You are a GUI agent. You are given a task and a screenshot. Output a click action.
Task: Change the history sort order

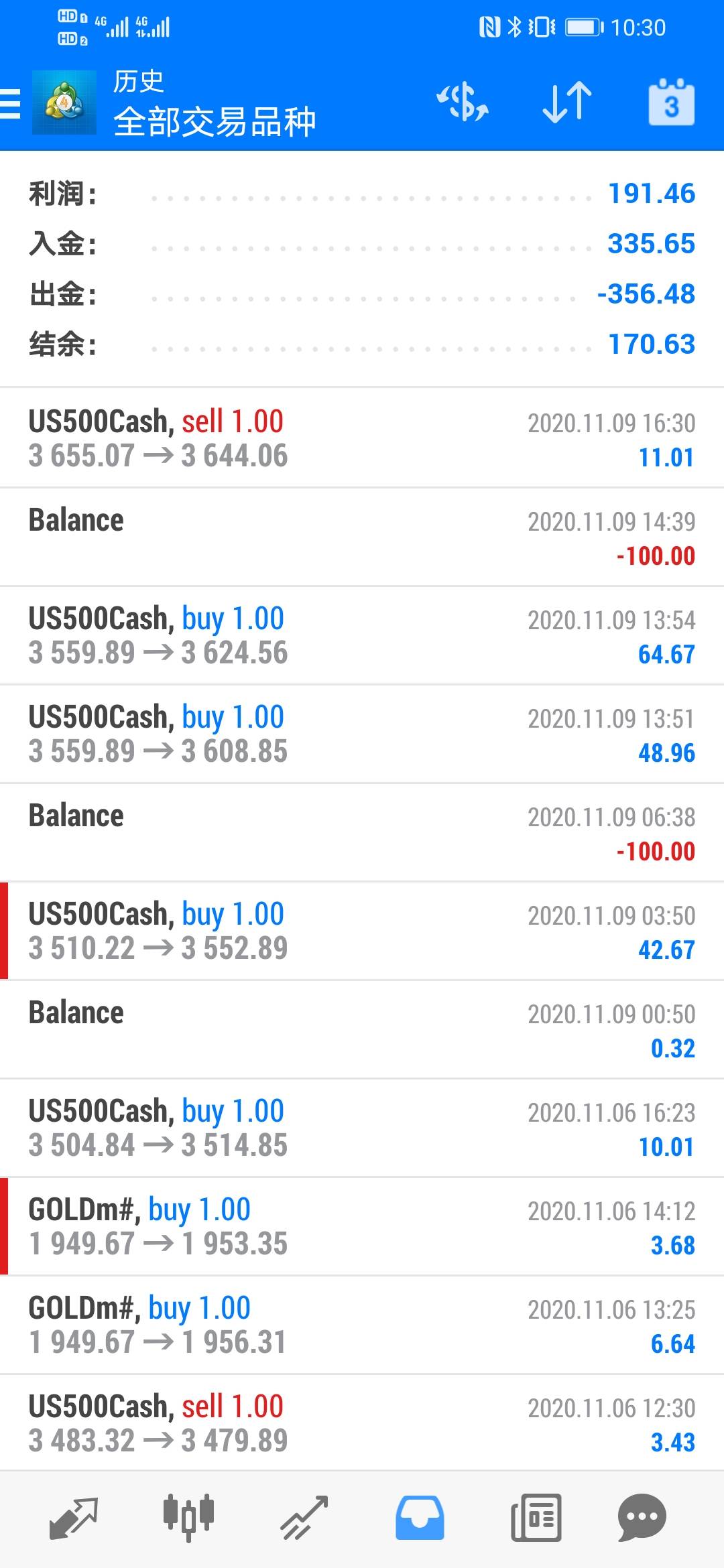[x=566, y=103]
